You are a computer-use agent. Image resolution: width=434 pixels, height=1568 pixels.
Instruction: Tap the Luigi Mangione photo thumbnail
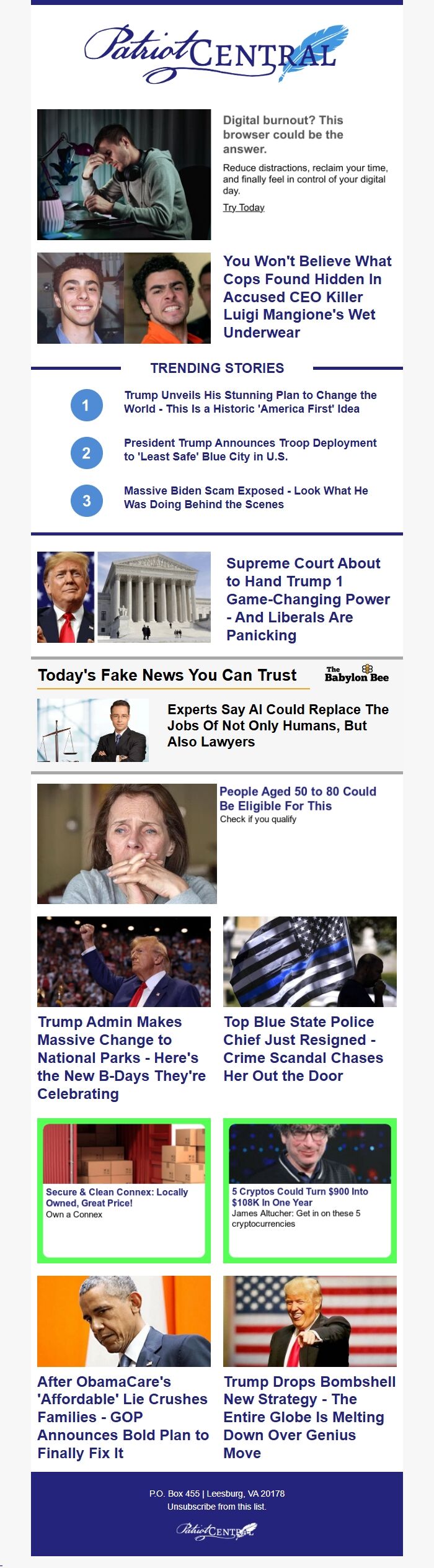point(124,298)
